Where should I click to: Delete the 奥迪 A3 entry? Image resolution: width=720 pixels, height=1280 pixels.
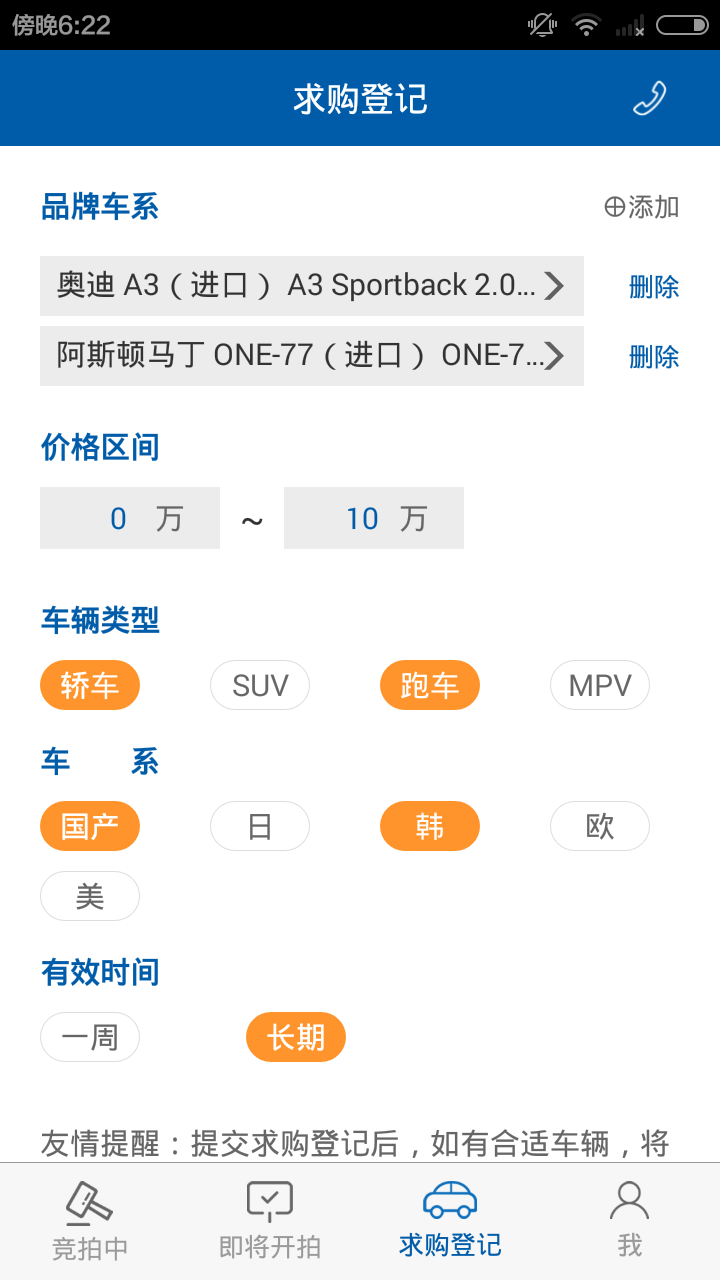[654, 287]
